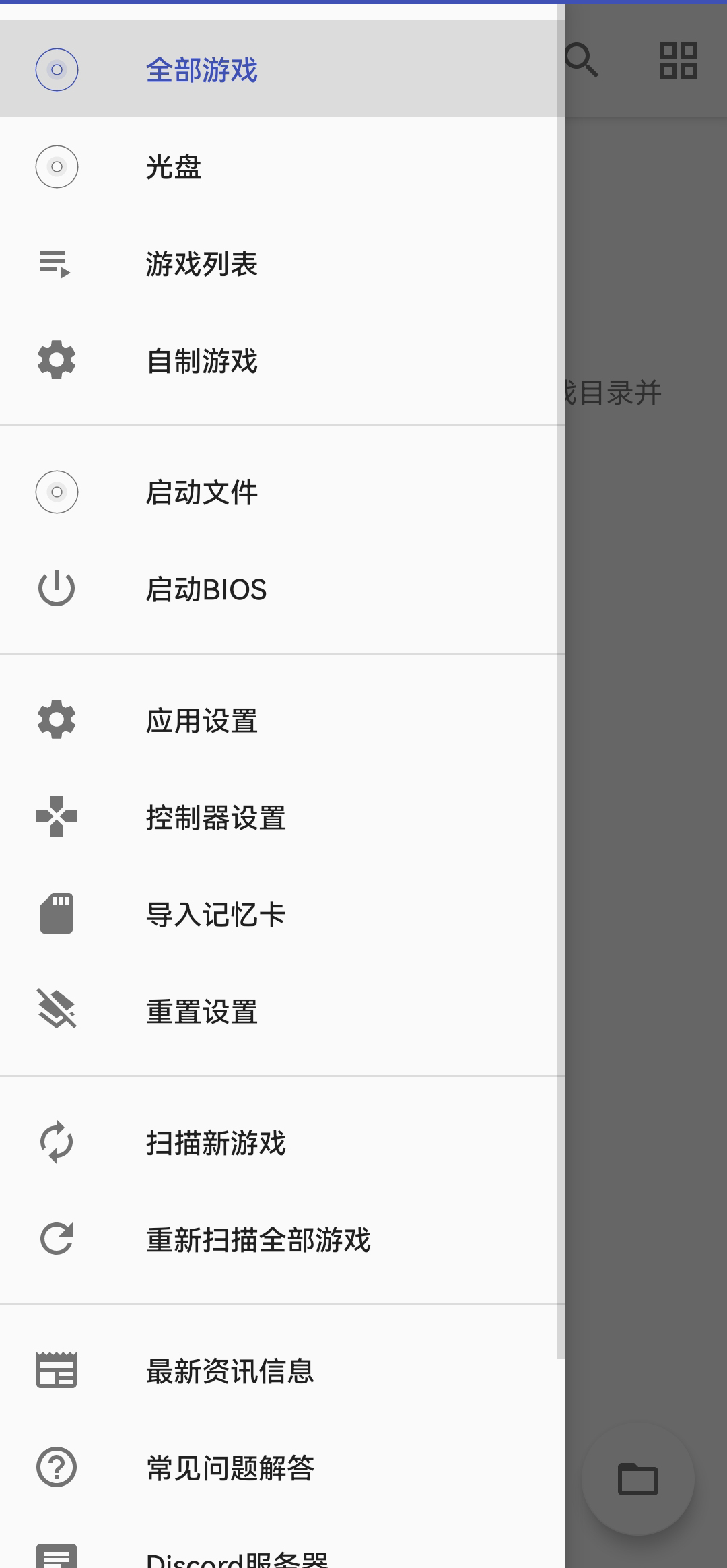Viewport: 727px width, 1568px height.
Task: Click the gear icon beside 自制游戏
Action: (x=57, y=360)
